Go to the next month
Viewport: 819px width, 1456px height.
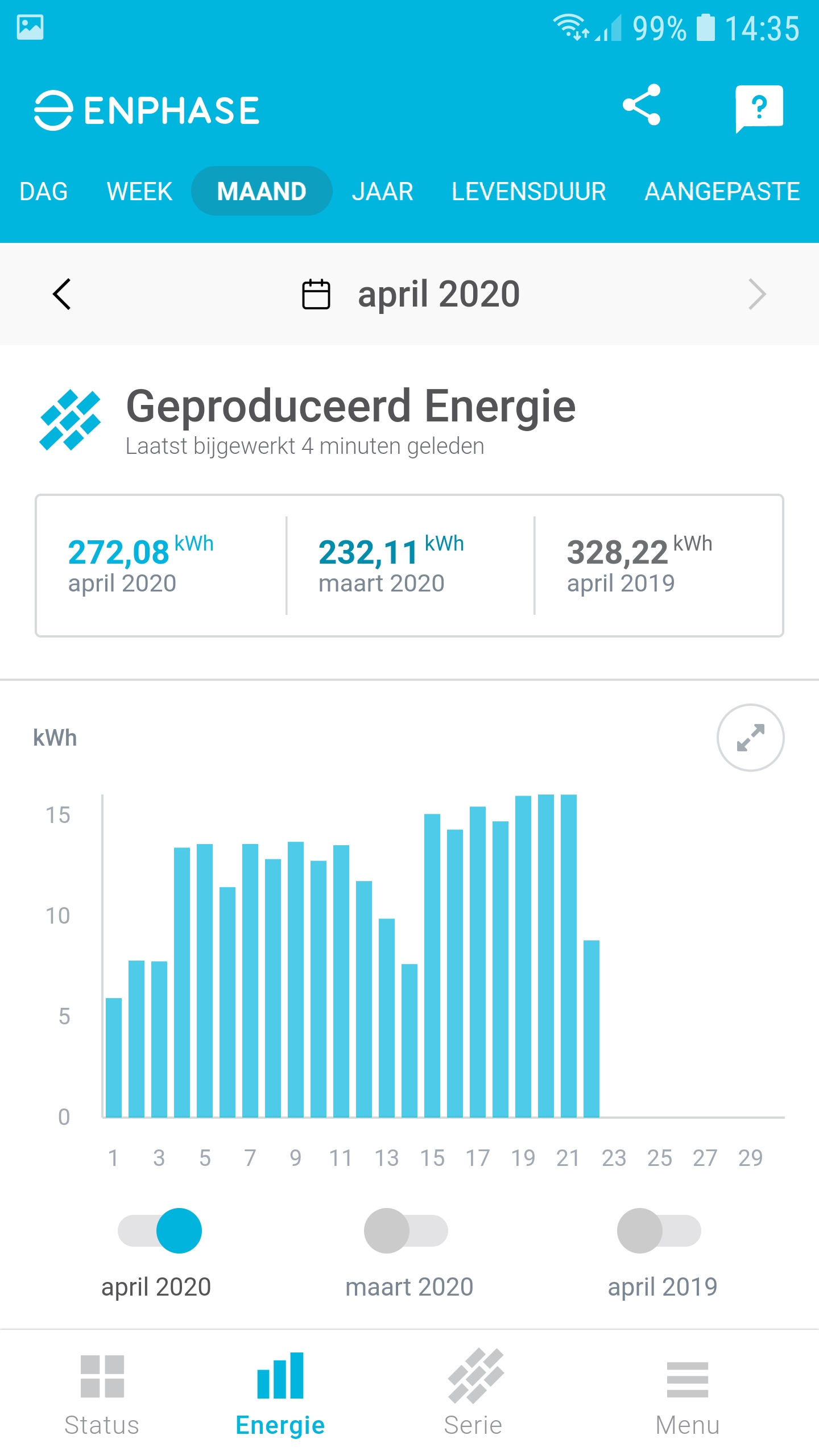[757, 294]
